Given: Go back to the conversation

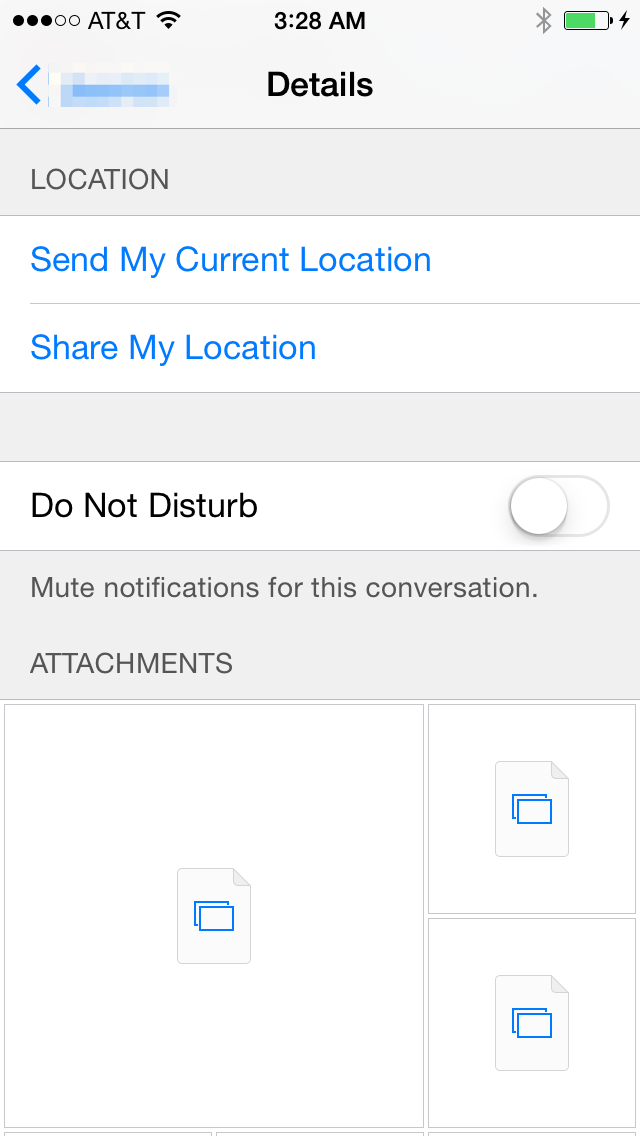Looking at the screenshot, I should click(x=32, y=86).
